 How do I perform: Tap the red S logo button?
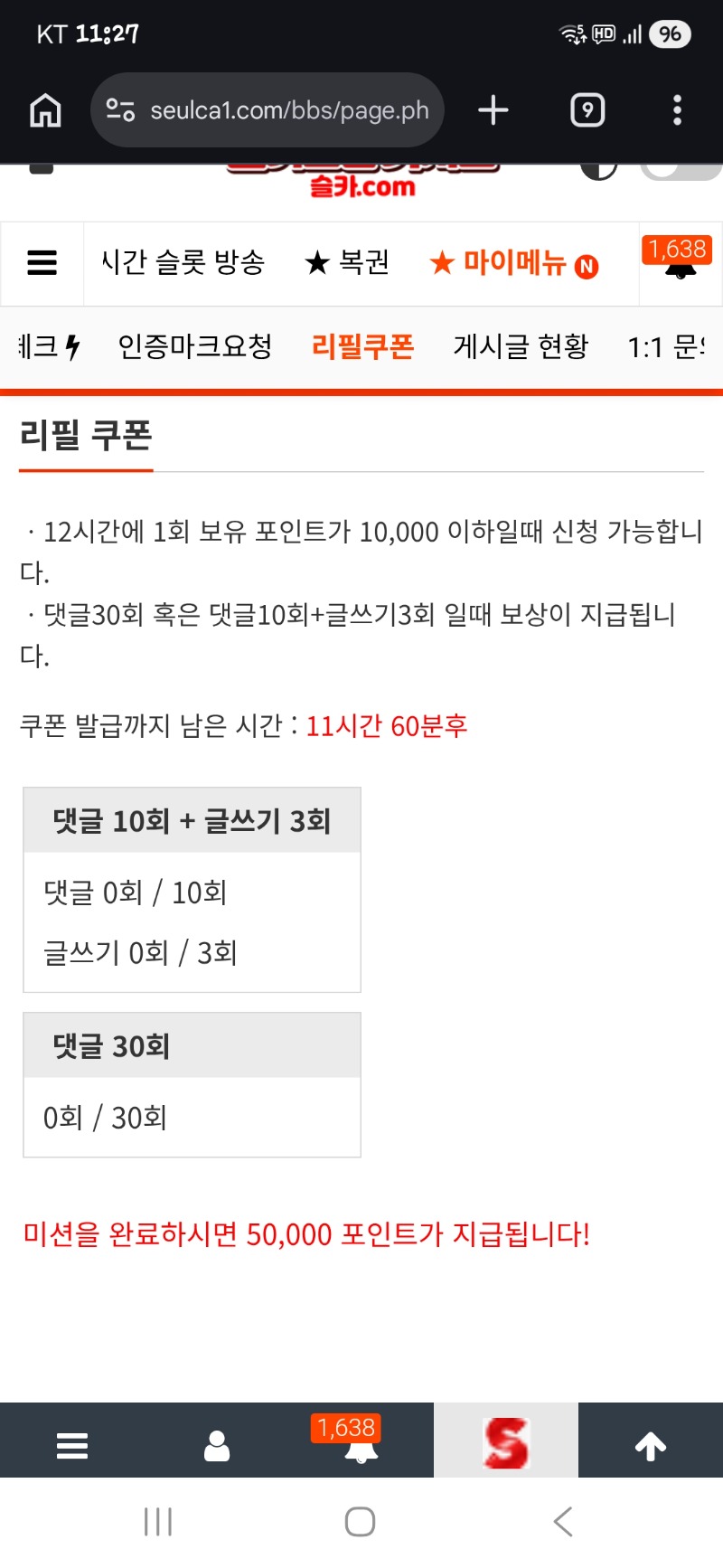click(506, 1443)
